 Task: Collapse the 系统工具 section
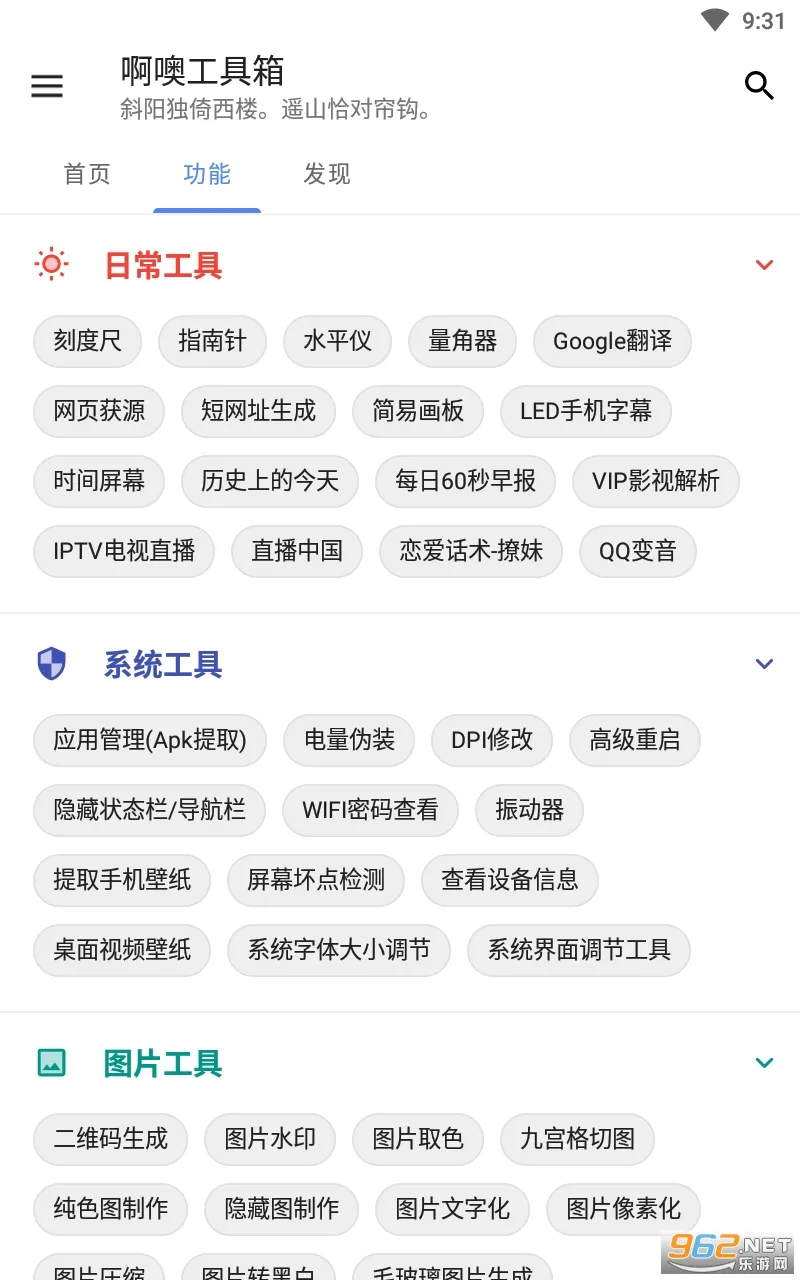pos(765,663)
